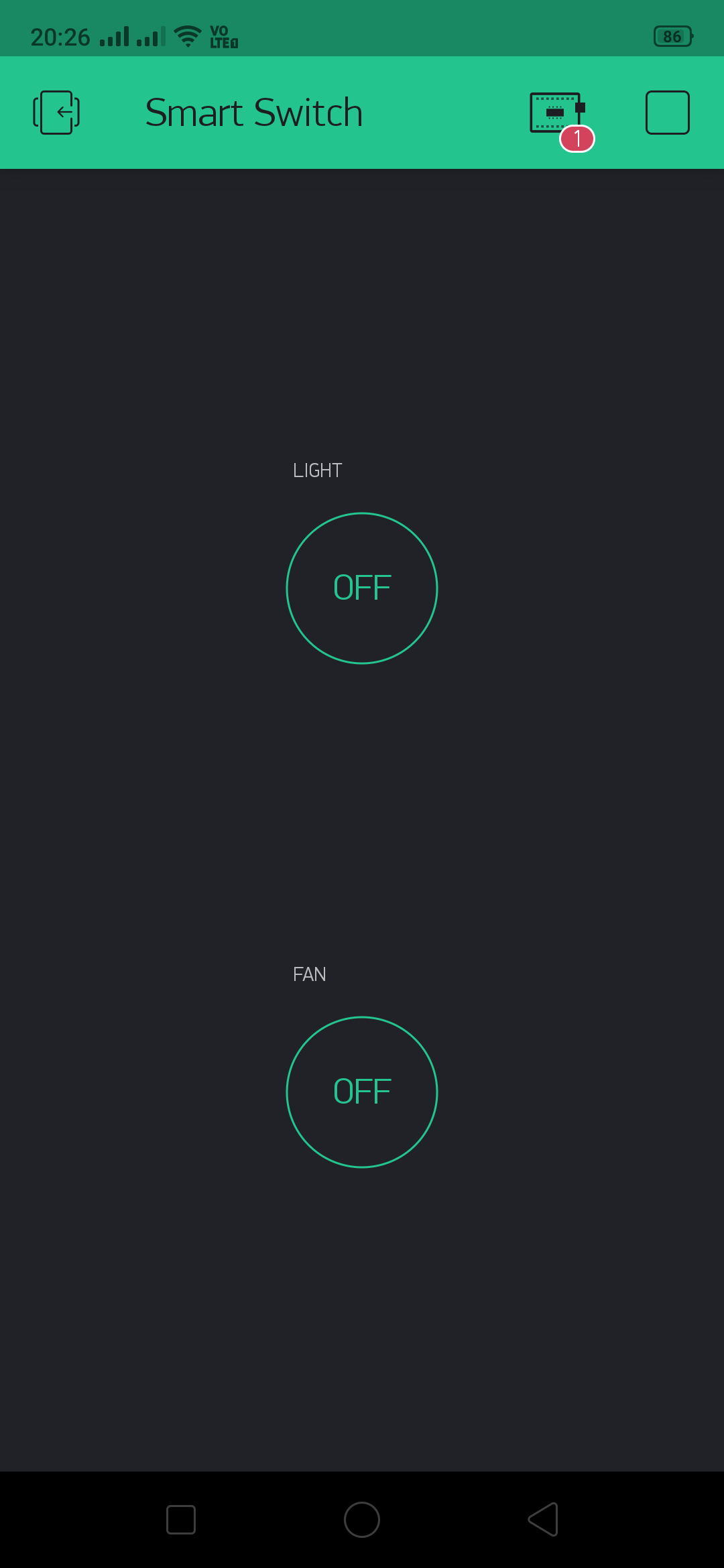
Task: Toggle the FAN button on
Action: pyautogui.click(x=362, y=1092)
